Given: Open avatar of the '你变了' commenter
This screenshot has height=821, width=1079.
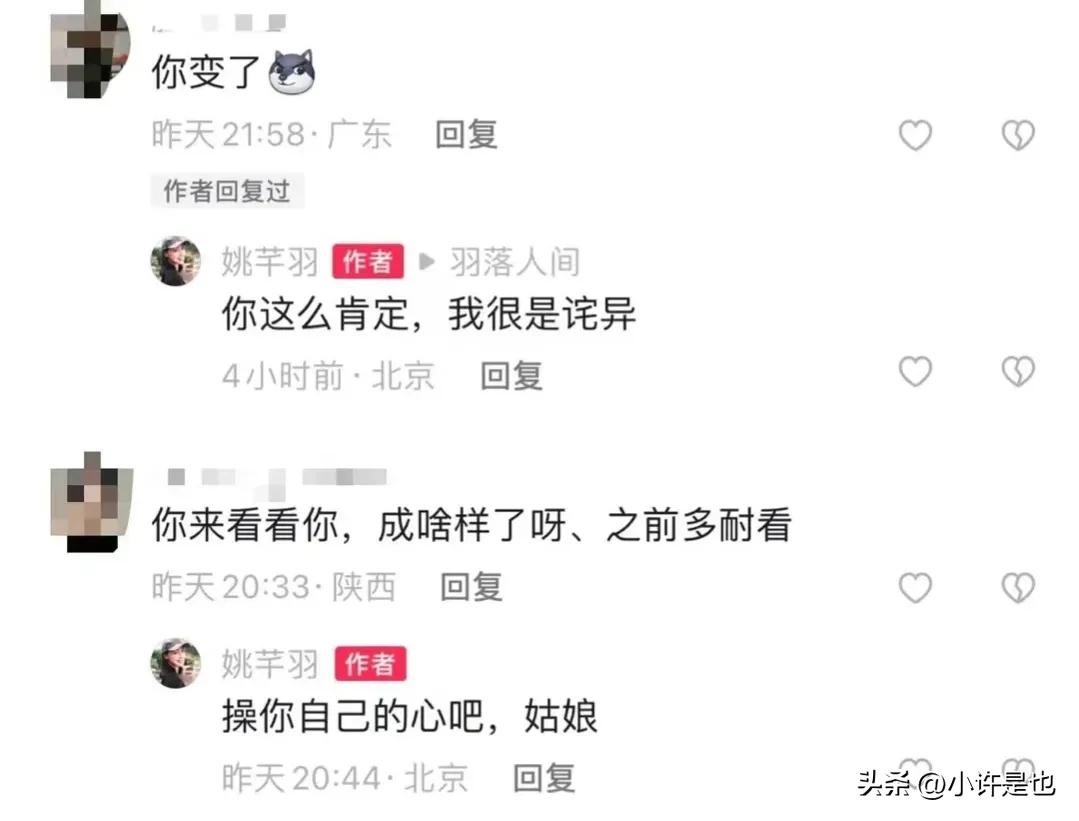Looking at the screenshot, I should (90, 48).
